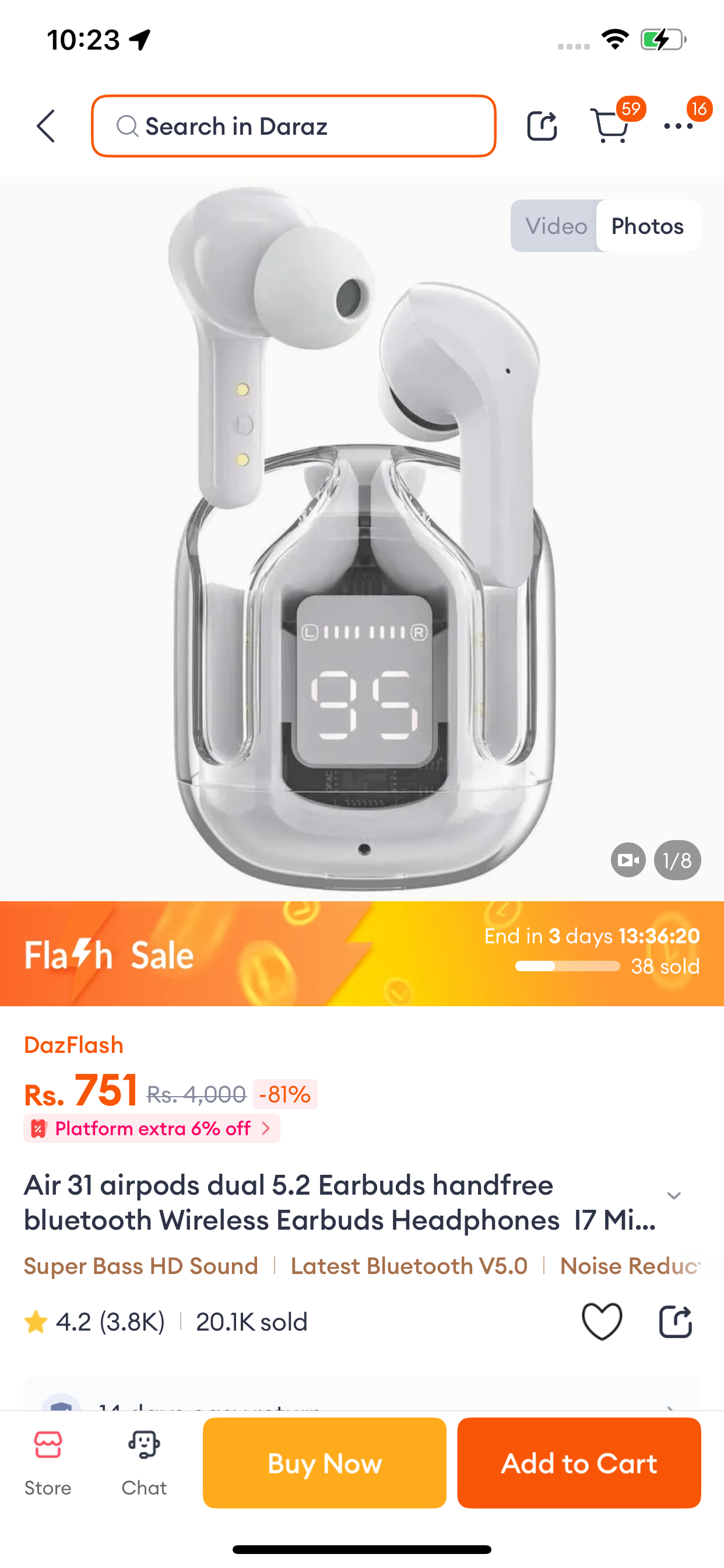
Task: Switch to the Photos tab
Action: pos(647,226)
